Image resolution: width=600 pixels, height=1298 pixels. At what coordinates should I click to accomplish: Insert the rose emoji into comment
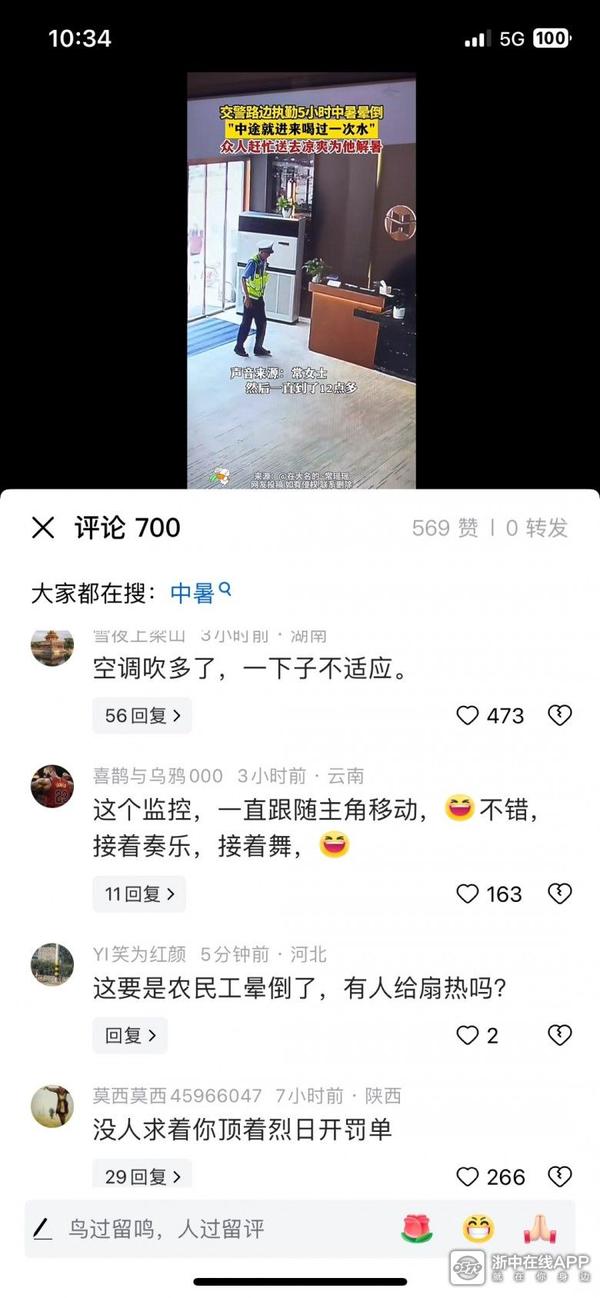pos(416,1229)
